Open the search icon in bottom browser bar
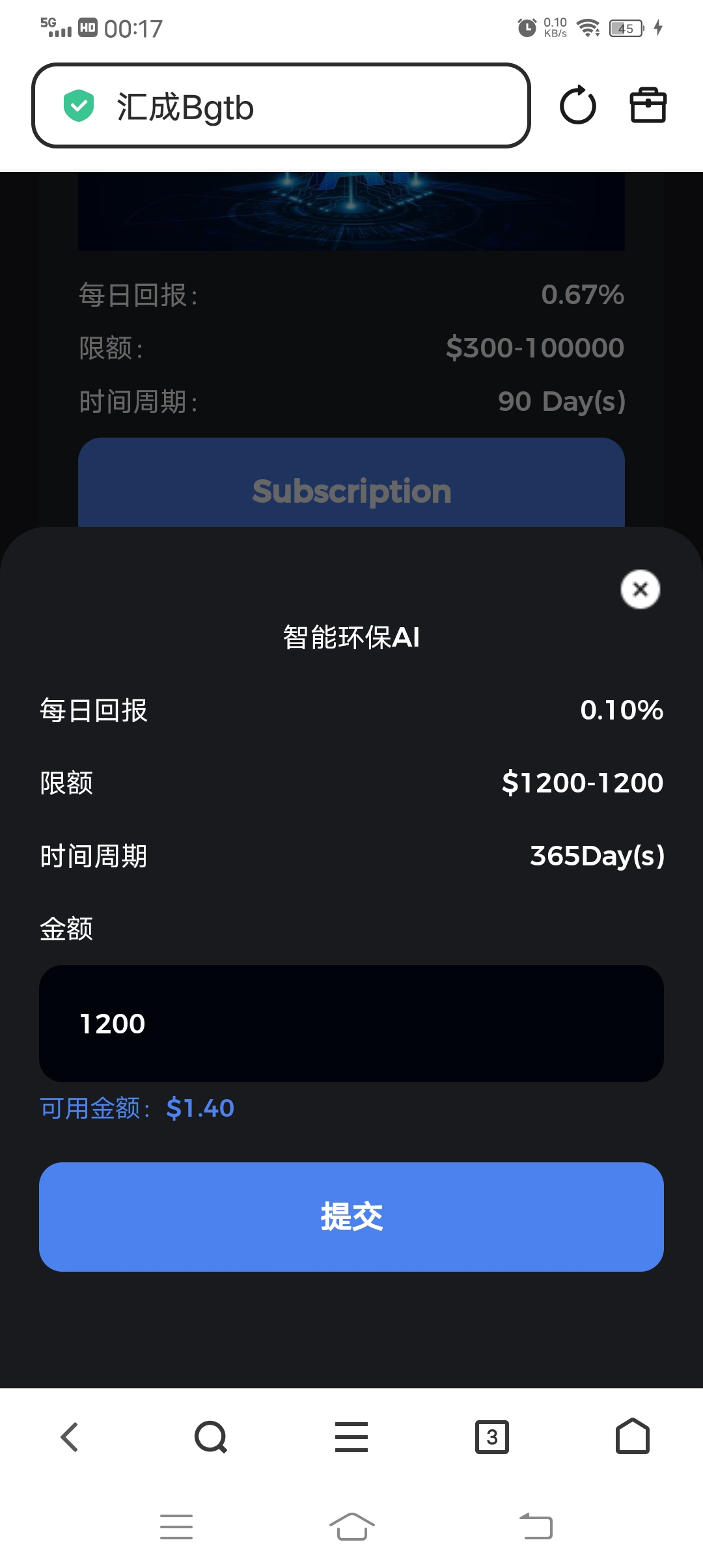This screenshot has height=1568, width=703. [x=211, y=1436]
